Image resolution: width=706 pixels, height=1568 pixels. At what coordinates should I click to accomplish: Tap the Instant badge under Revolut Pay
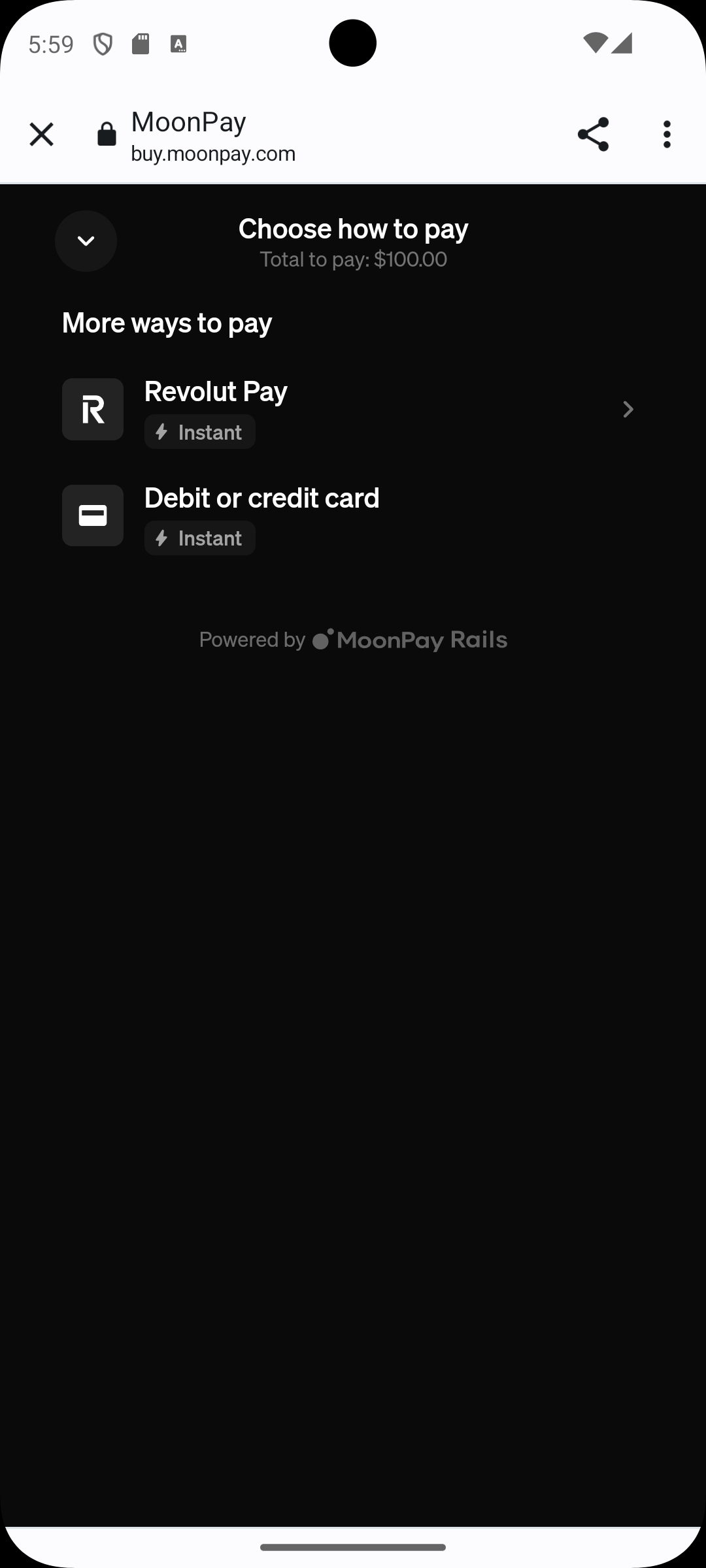click(x=199, y=431)
